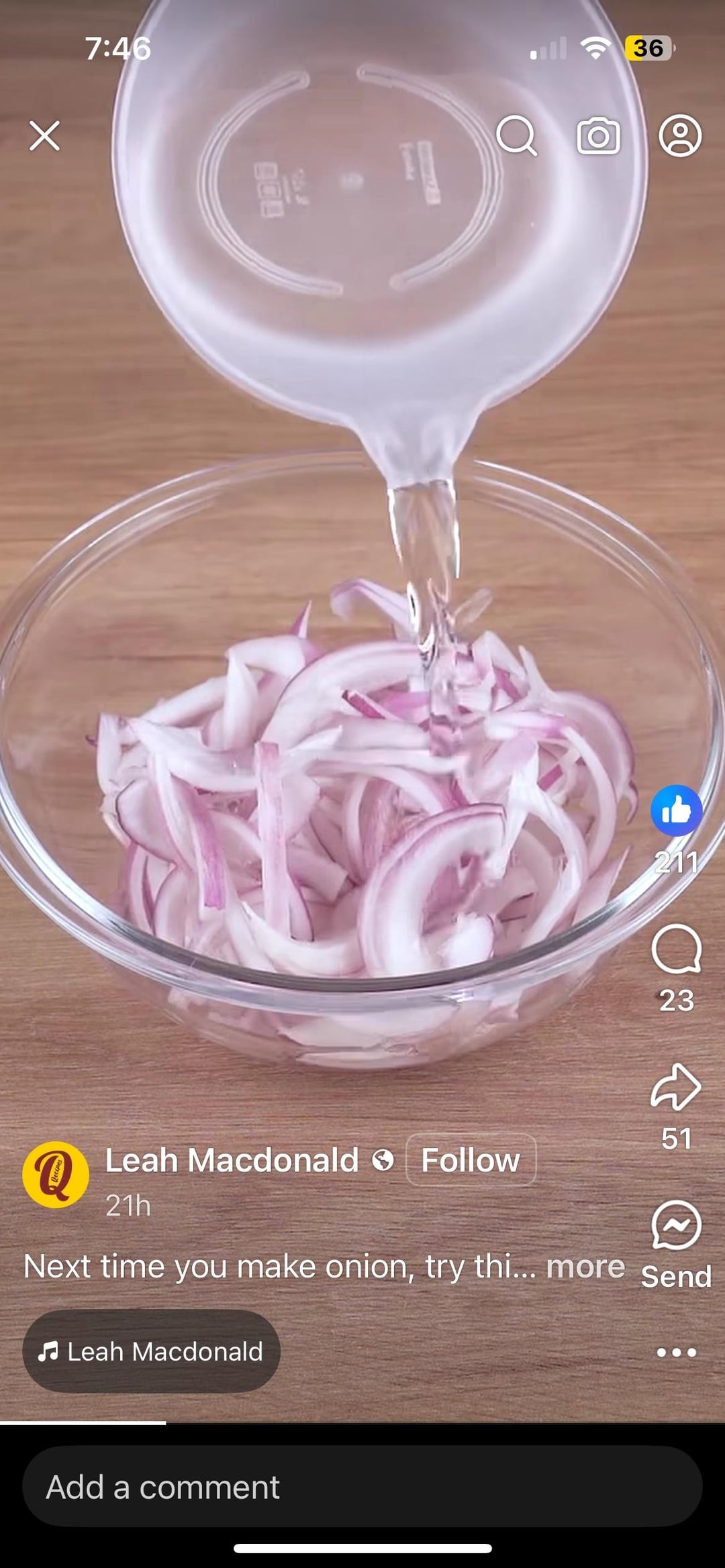The height and width of the screenshot is (1568, 725).
Task: Open the Leah Macdonald audio chip
Action: (151, 1351)
